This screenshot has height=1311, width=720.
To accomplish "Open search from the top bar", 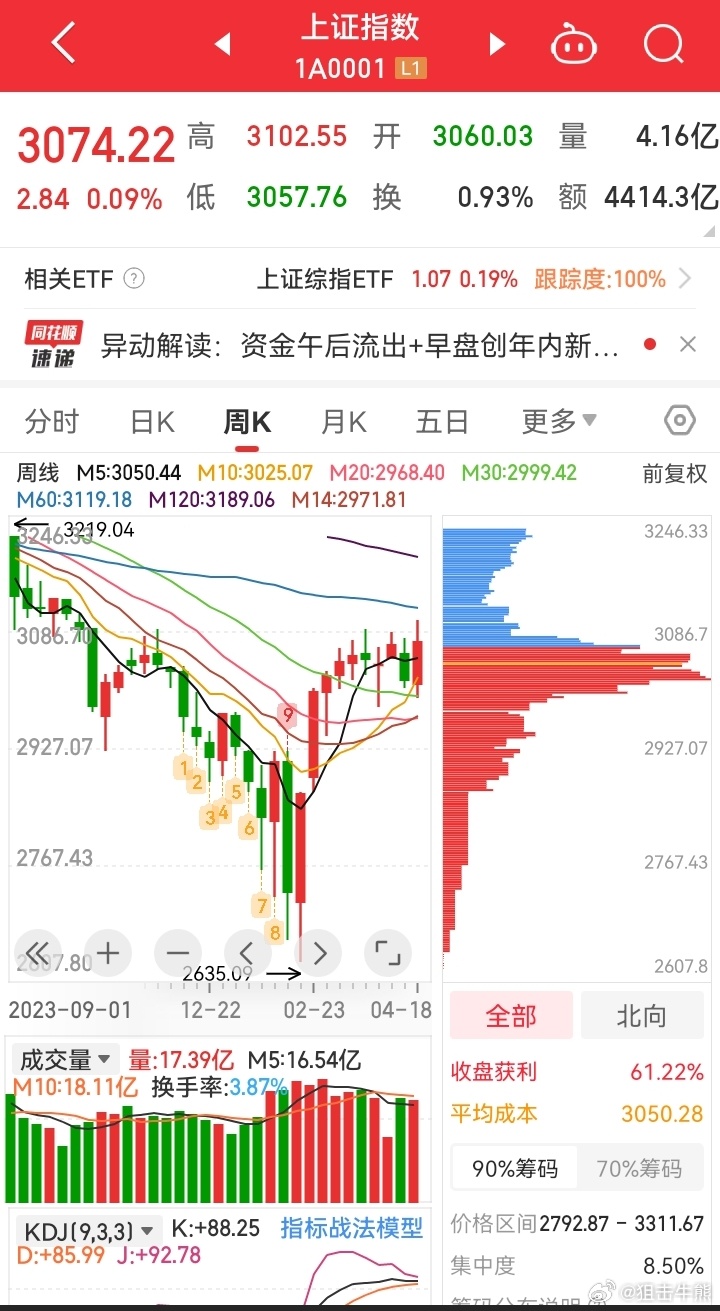I will click(x=663, y=45).
